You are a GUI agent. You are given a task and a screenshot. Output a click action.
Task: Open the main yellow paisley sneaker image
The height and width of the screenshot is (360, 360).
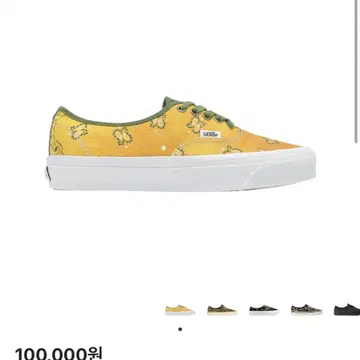(x=182, y=144)
